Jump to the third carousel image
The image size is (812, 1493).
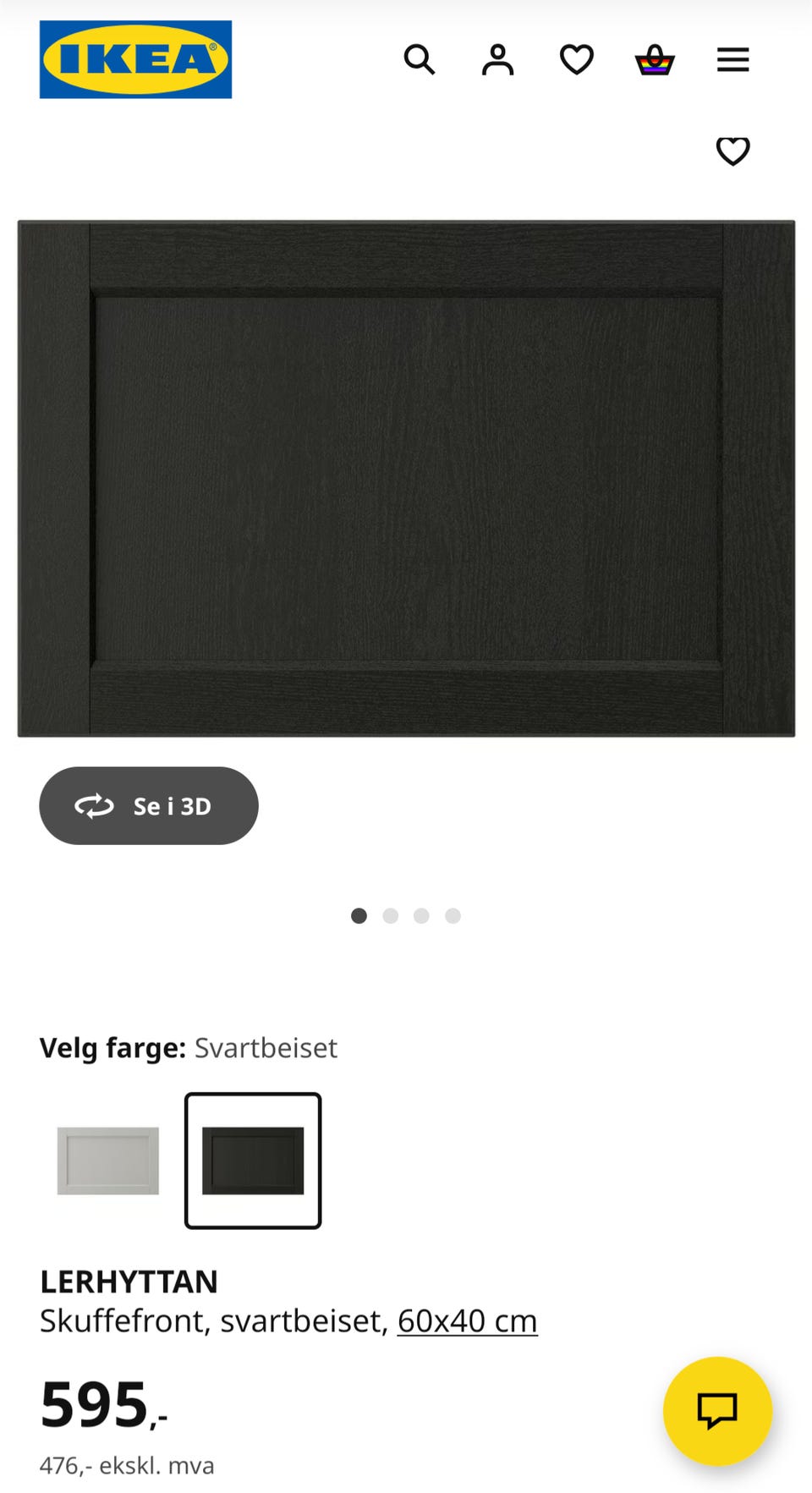tap(421, 915)
